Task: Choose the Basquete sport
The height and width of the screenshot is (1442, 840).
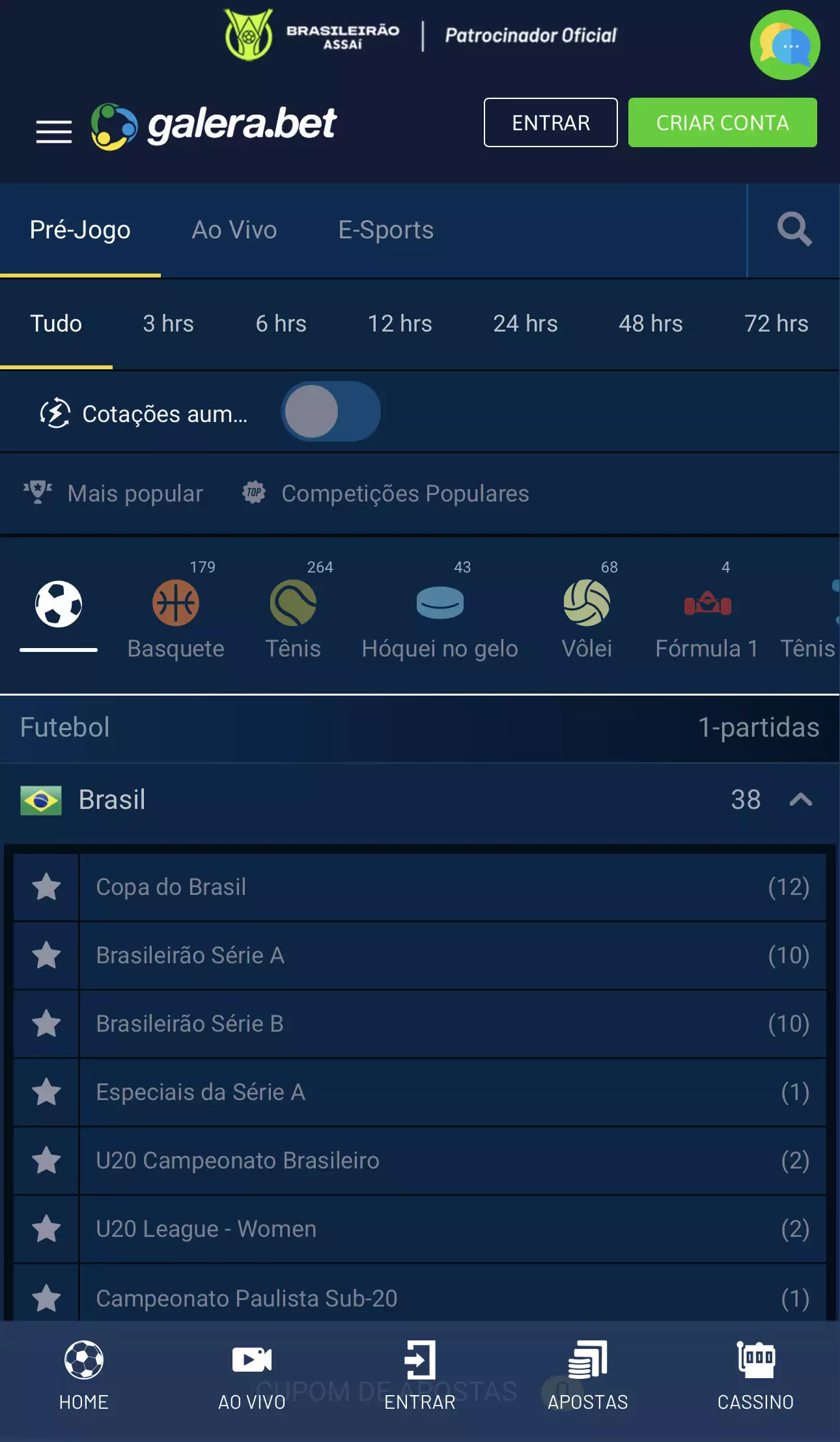Action: pos(176,614)
